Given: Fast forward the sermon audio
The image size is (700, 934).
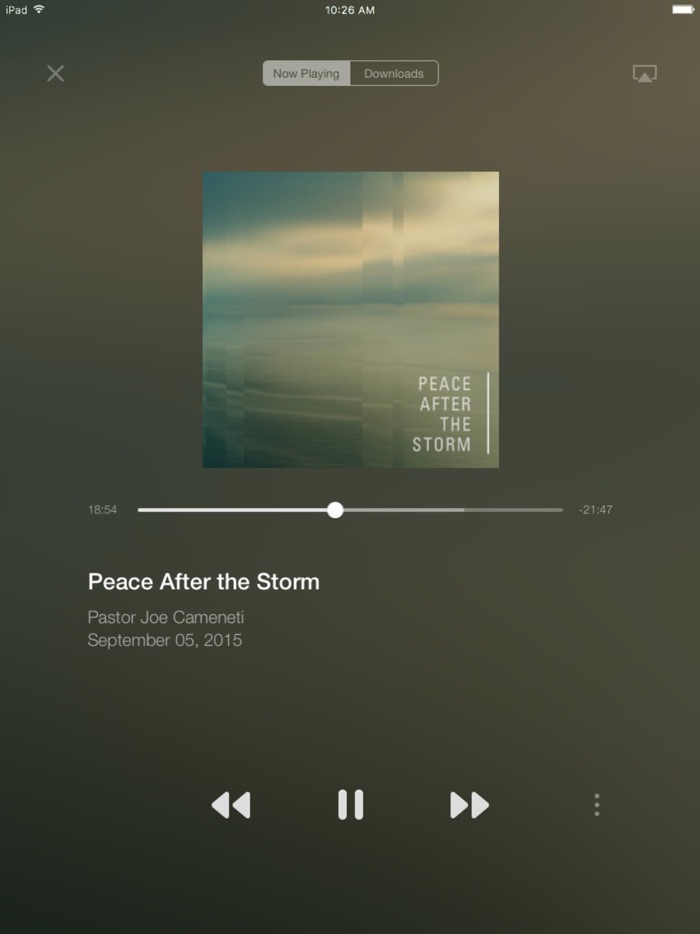Looking at the screenshot, I should click(469, 805).
